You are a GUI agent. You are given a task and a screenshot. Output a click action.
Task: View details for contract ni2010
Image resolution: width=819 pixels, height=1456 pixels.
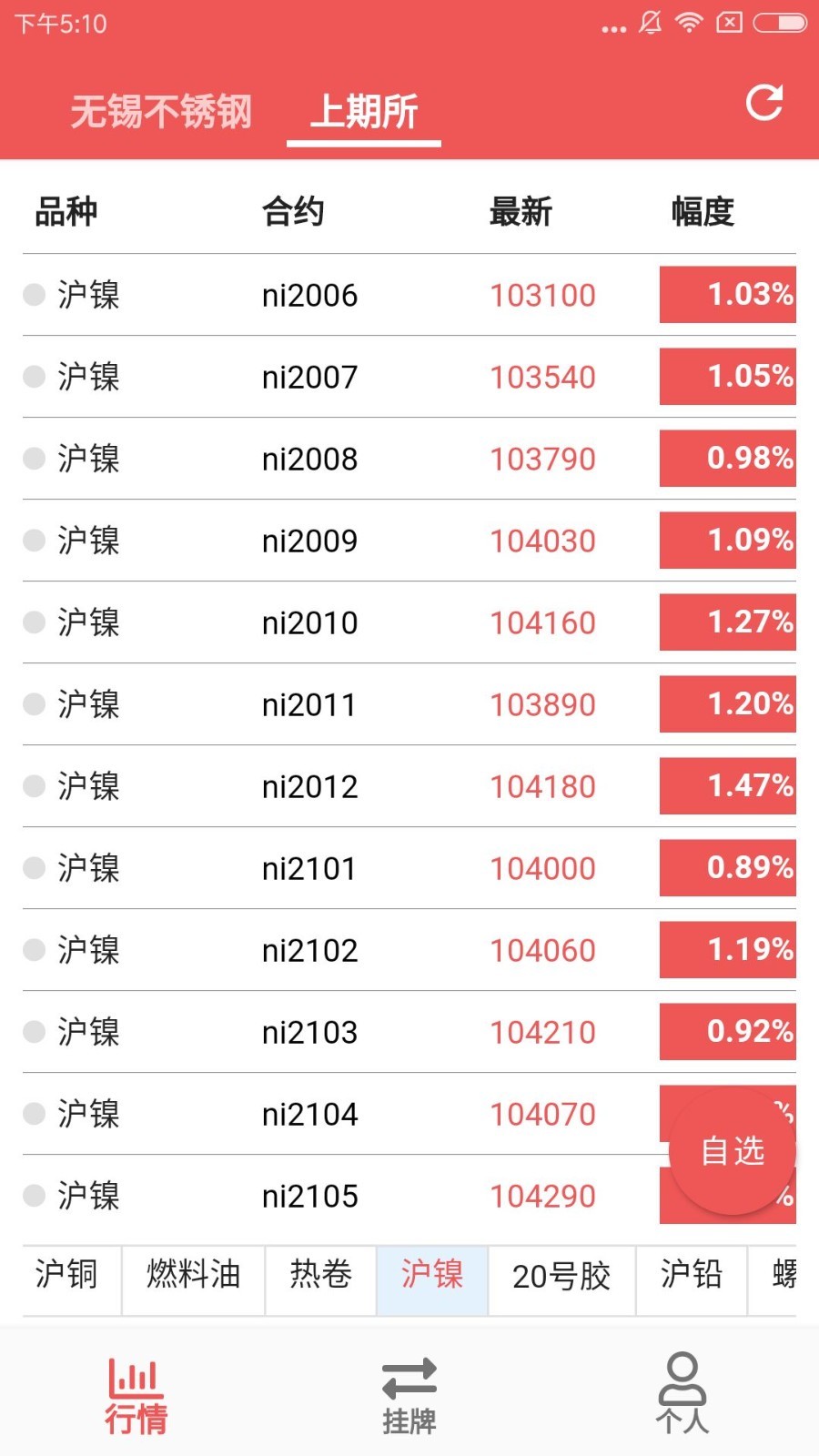(x=309, y=622)
